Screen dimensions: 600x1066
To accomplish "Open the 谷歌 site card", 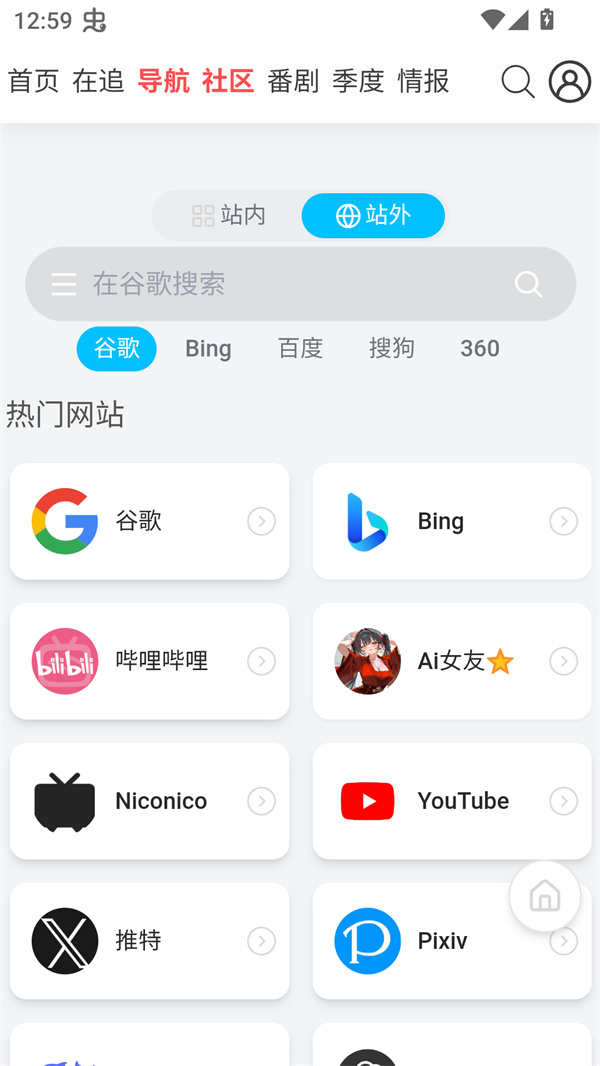I will 150,521.
